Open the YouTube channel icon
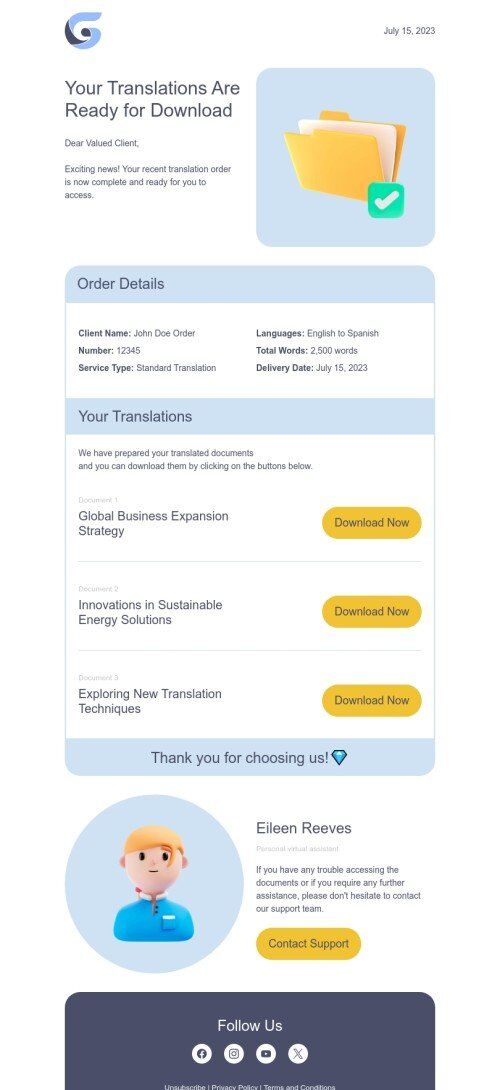Image resolution: width=500 pixels, height=1090 pixels. [266, 1054]
